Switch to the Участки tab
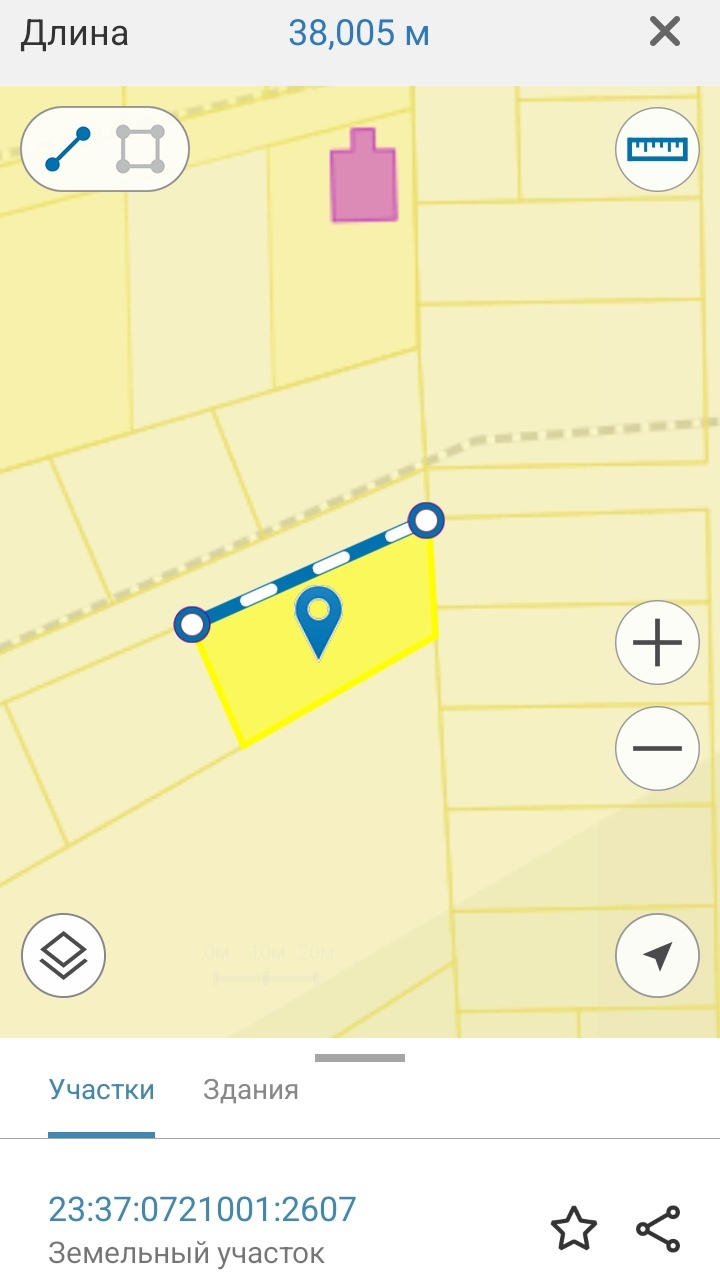The image size is (720, 1275). pyautogui.click(x=102, y=1089)
